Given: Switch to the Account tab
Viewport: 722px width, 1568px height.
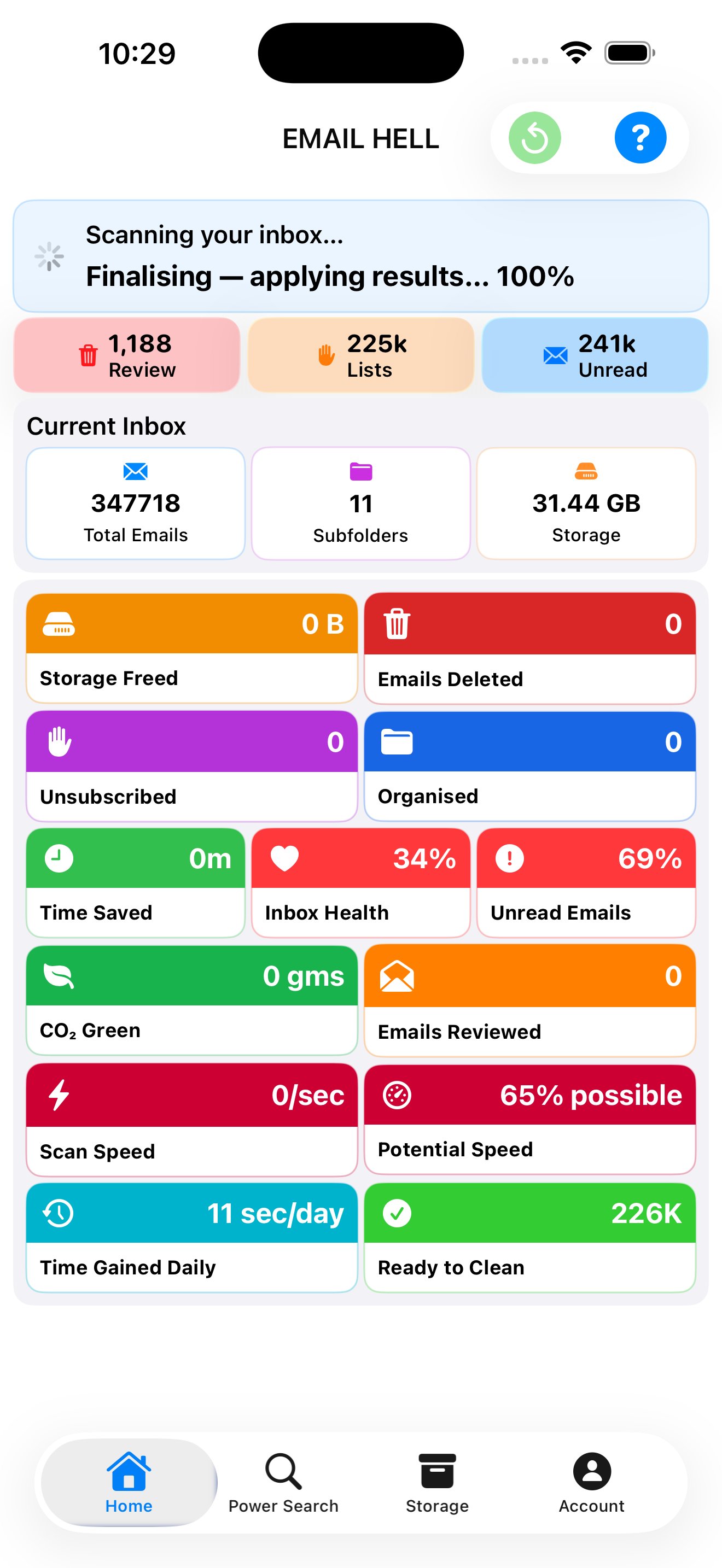Looking at the screenshot, I should (x=592, y=1483).
